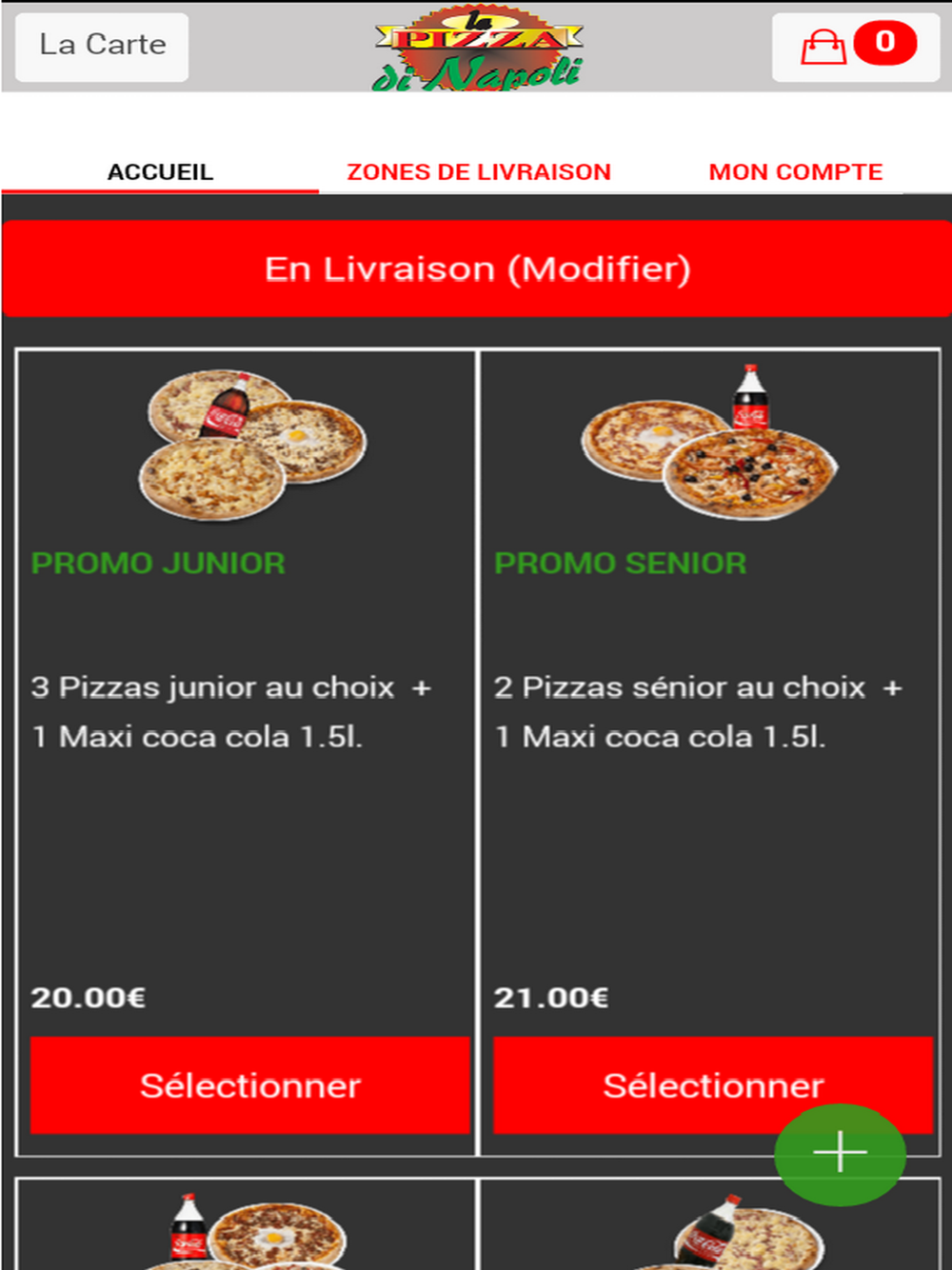Viewport: 952px width, 1270px height.
Task: Switch to Zones de Livraison tab
Action: [479, 172]
